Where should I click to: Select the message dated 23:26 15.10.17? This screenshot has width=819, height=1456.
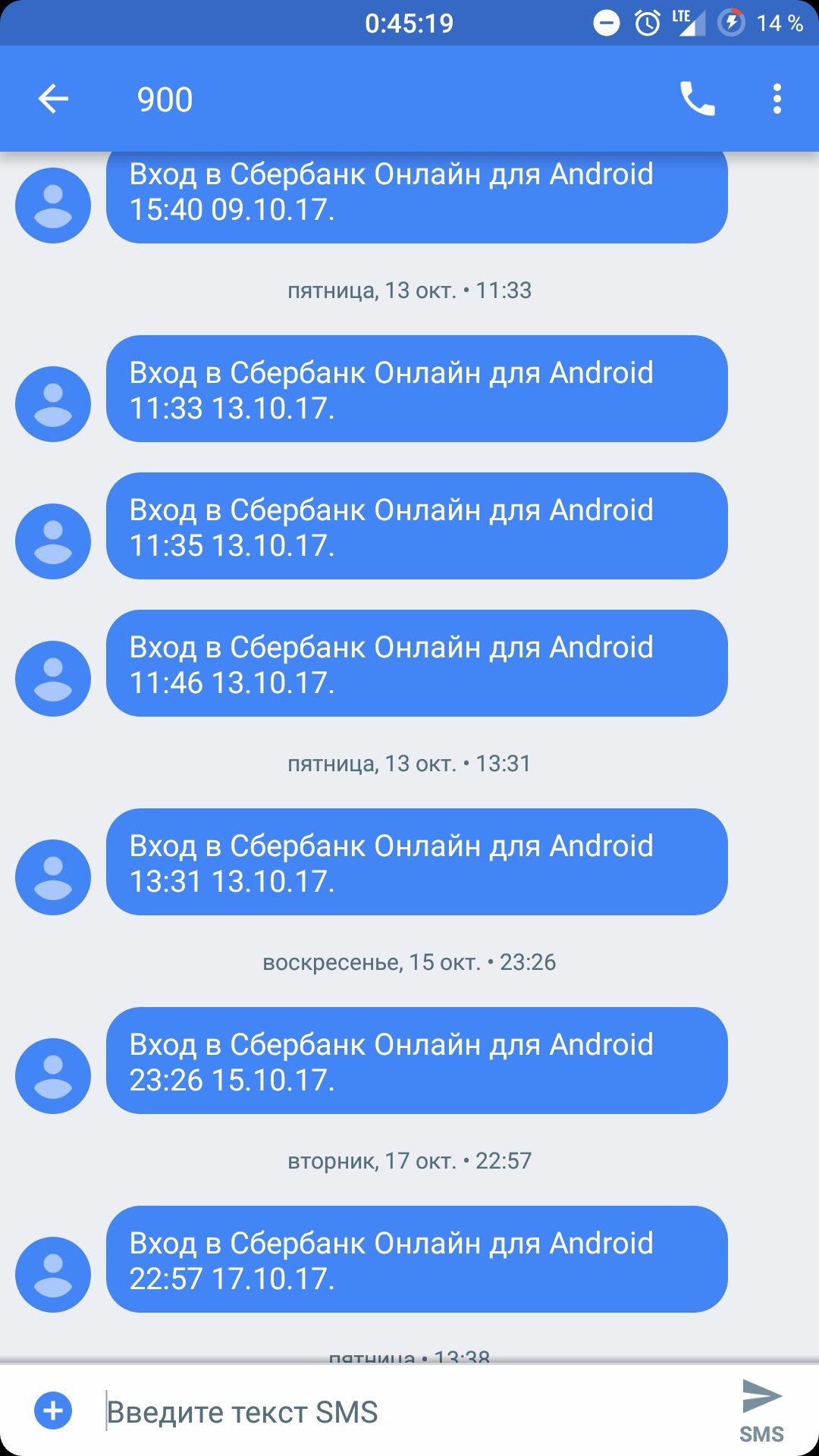(416, 1061)
